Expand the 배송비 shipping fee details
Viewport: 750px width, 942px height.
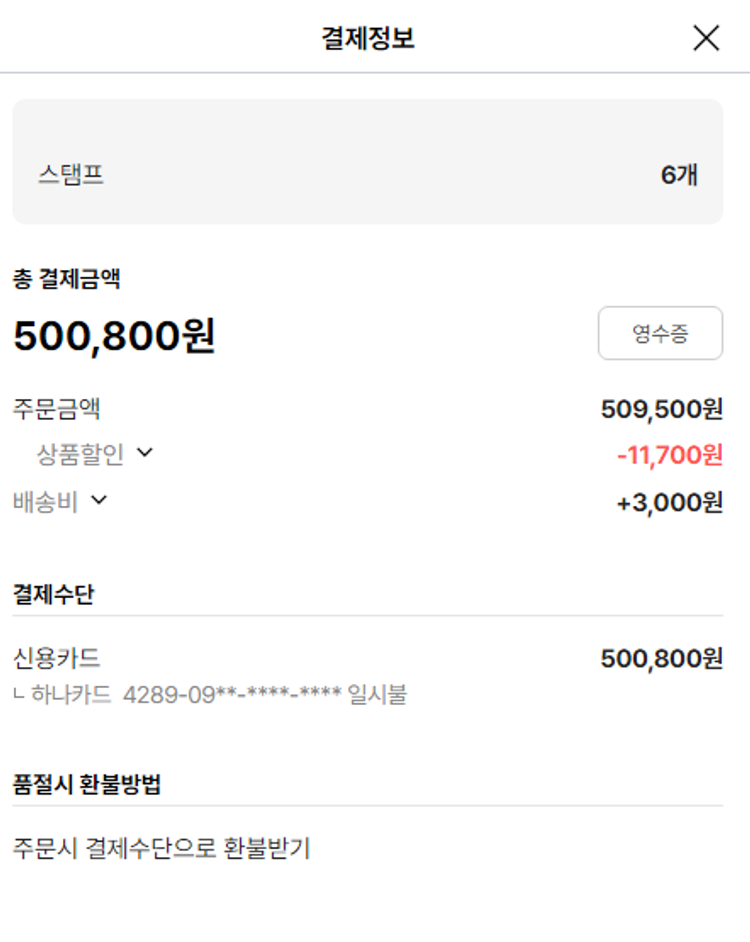pos(98,500)
